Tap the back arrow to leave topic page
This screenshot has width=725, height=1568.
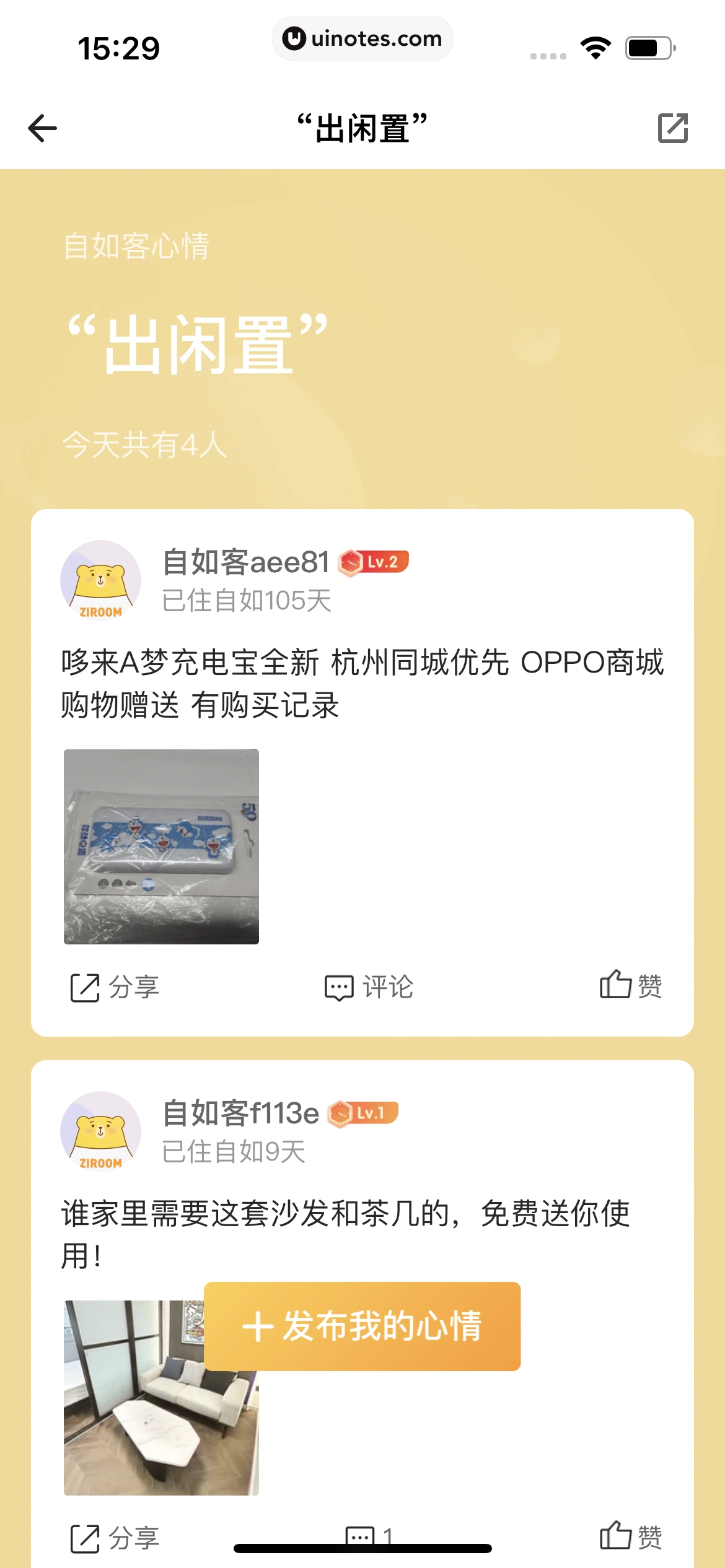[x=41, y=129]
